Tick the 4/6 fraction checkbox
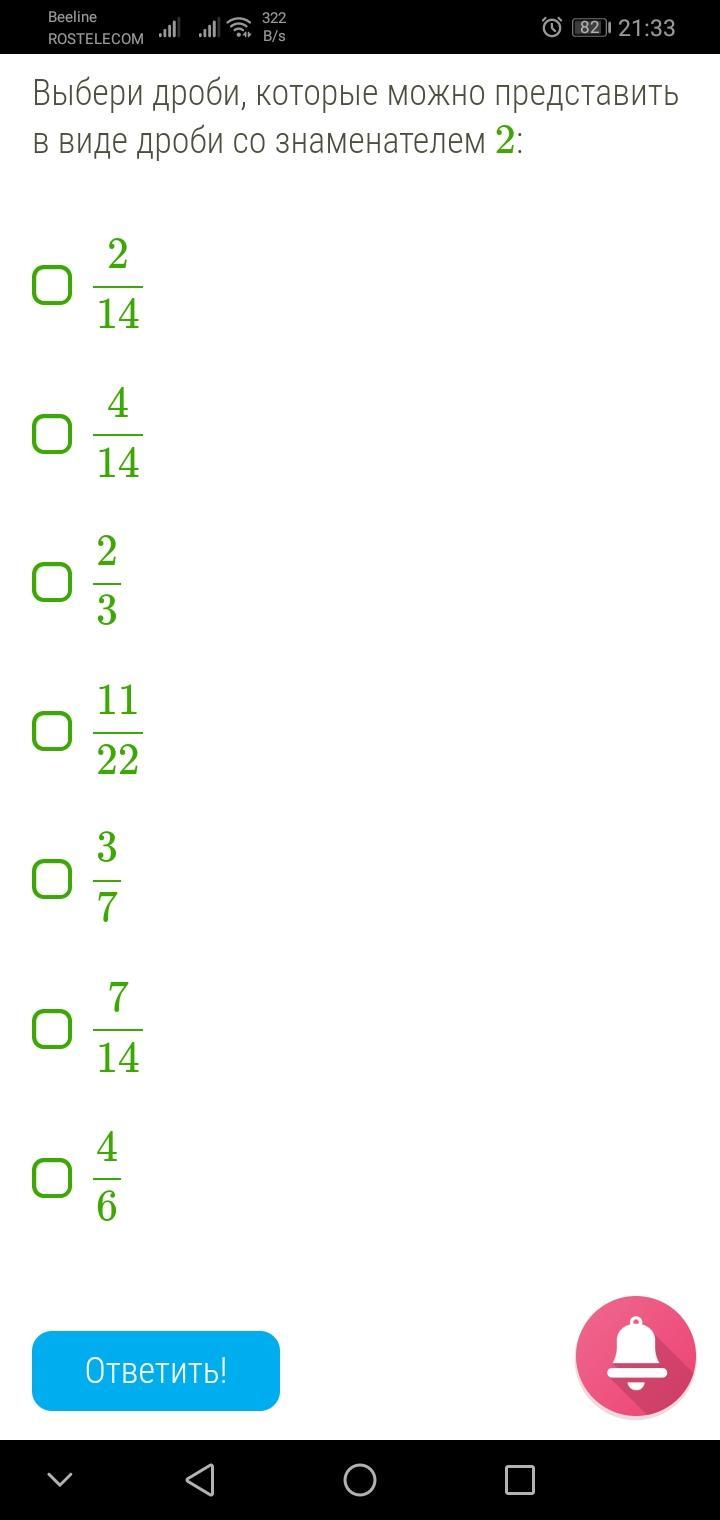Screen dimensions: 720x1520 [52, 1178]
